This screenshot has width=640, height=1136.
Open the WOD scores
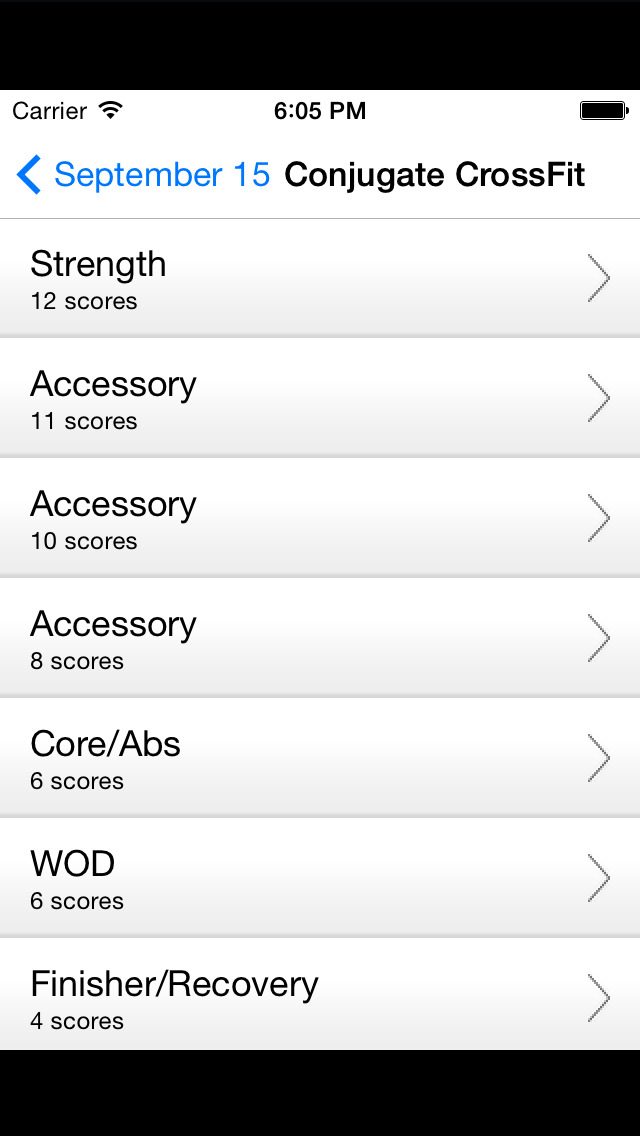[x=320, y=879]
